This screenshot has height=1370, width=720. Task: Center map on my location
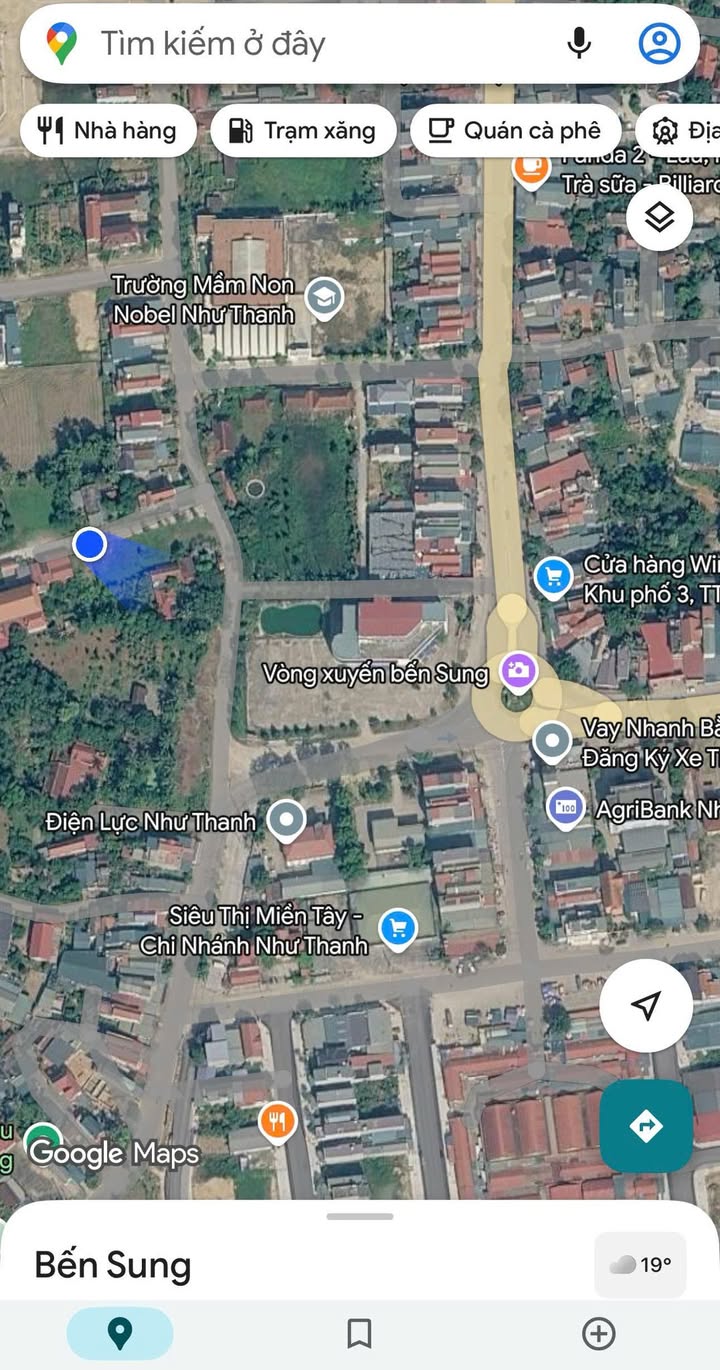646,1006
